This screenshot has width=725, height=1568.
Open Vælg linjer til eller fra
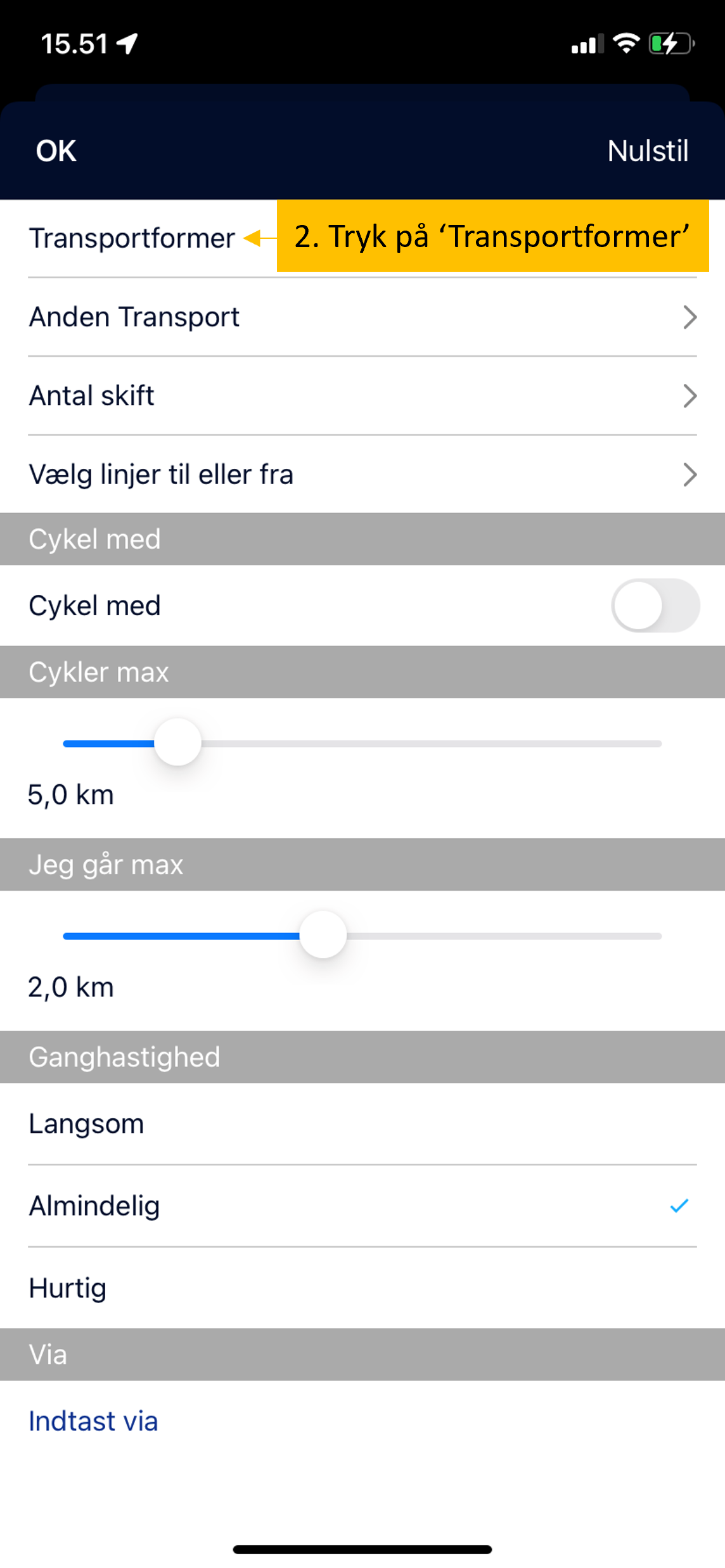point(362,474)
